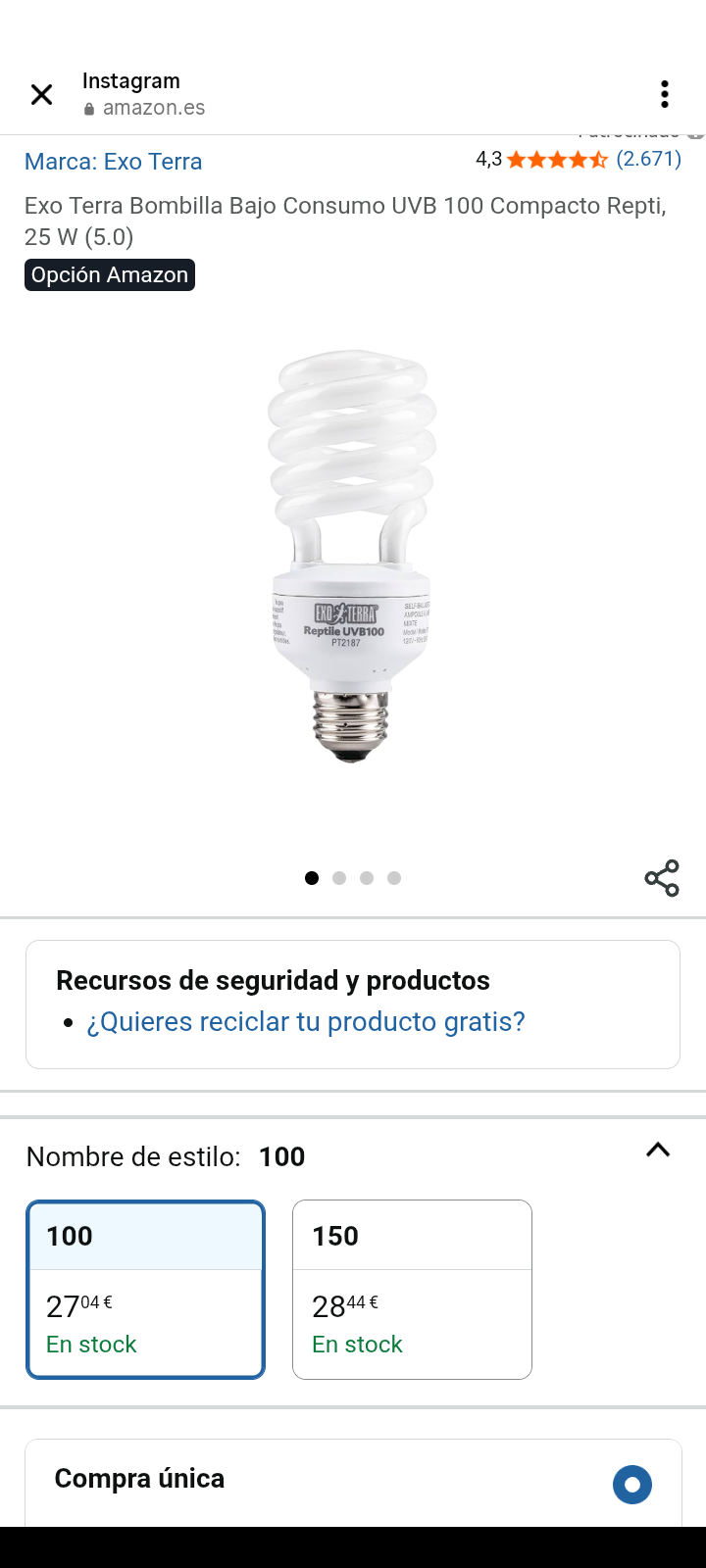Select the 150 style option

click(411, 1289)
